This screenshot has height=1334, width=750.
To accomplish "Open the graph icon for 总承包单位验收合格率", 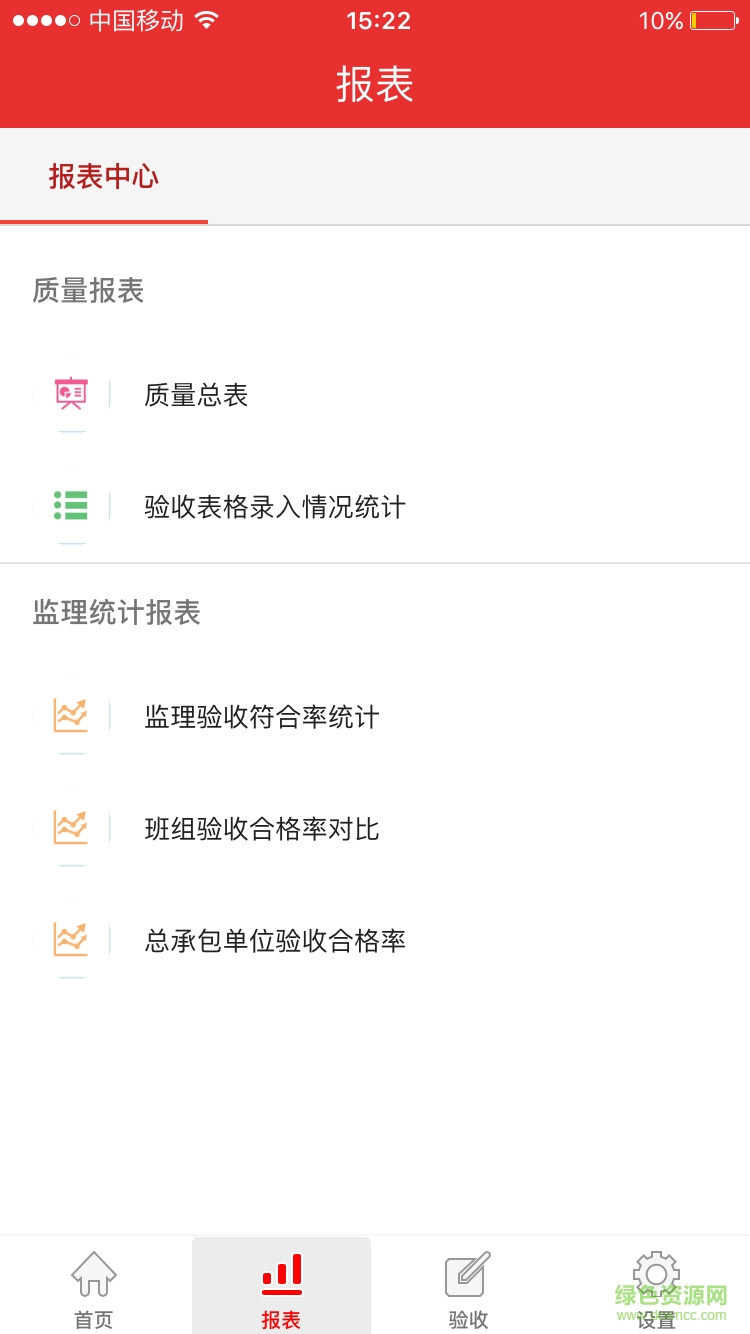I will pyautogui.click(x=71, y=940).
